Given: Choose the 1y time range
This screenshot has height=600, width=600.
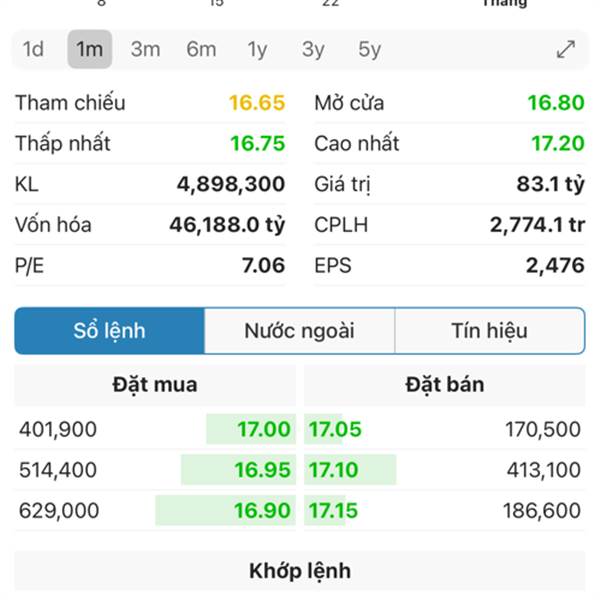Looking at the screenshot, I should [x=257, y=49].
